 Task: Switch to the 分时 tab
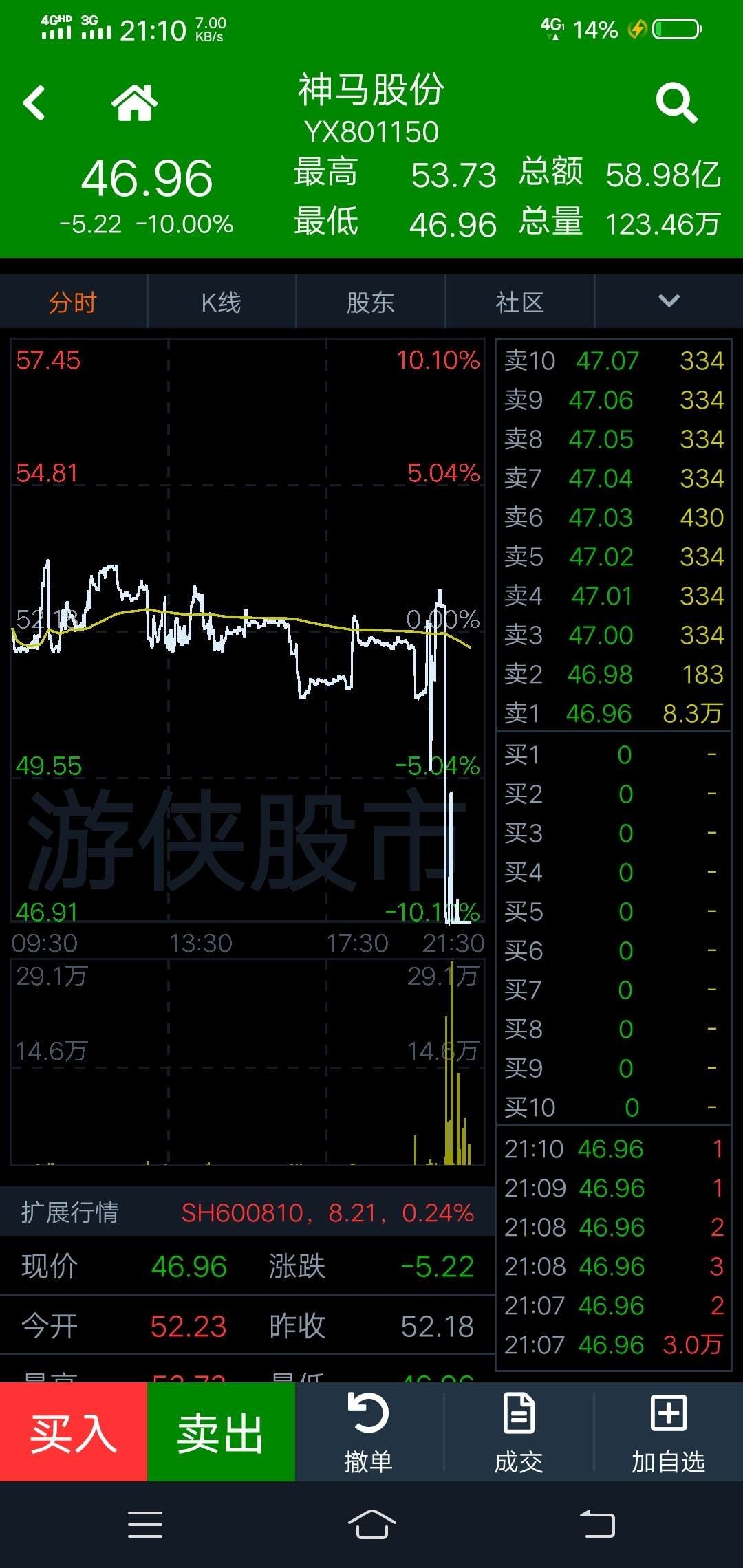73,302
